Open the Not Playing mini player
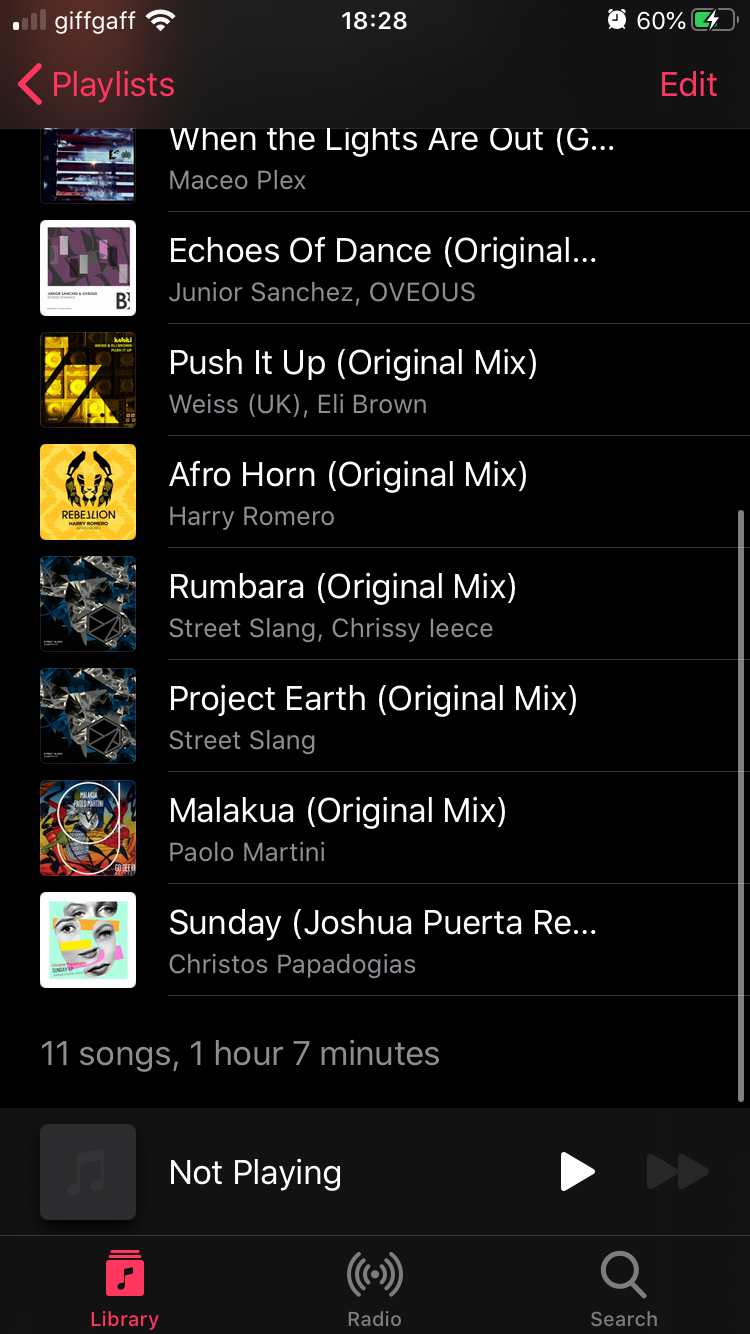 coord(256,1172)
